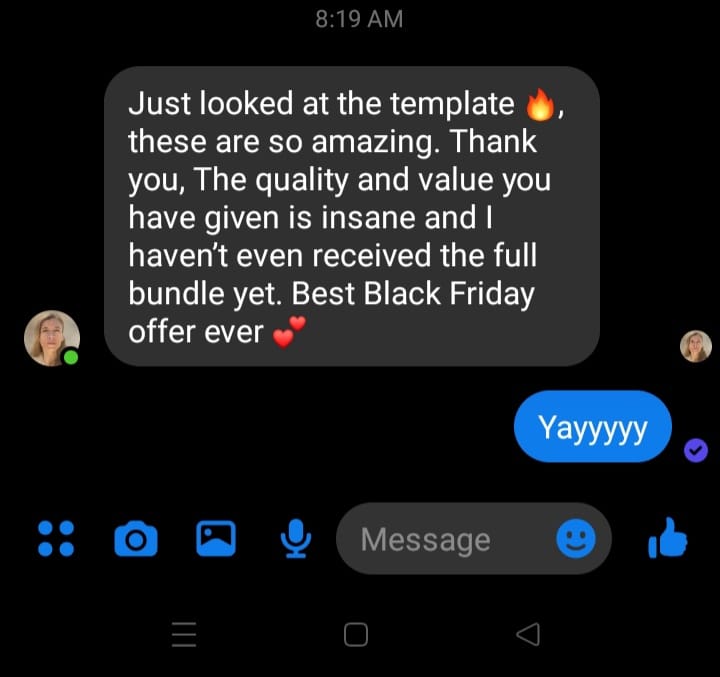Viewport: 720px width, 677px height.
Task: Go to the home screen
Action: tap(355, 634)
